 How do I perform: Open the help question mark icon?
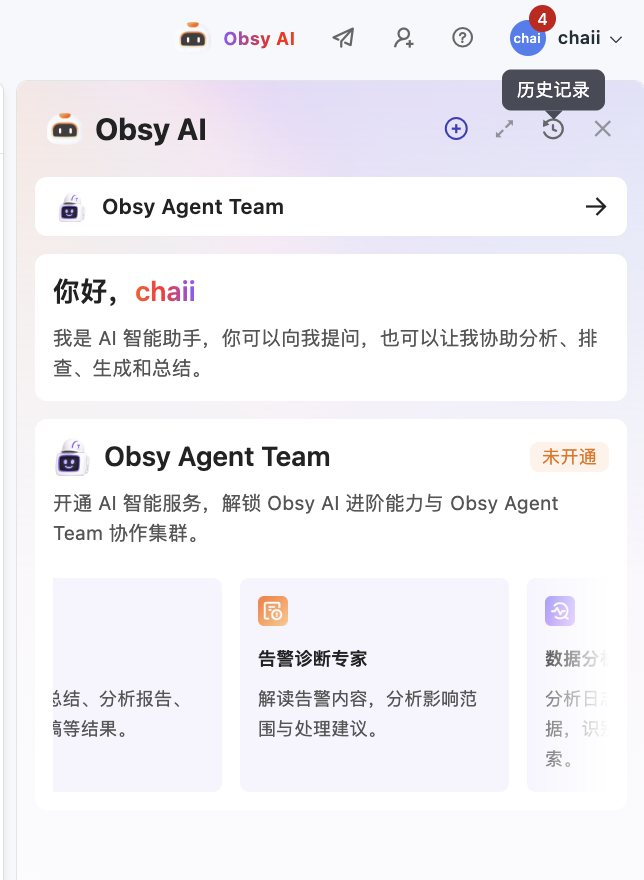463,38
